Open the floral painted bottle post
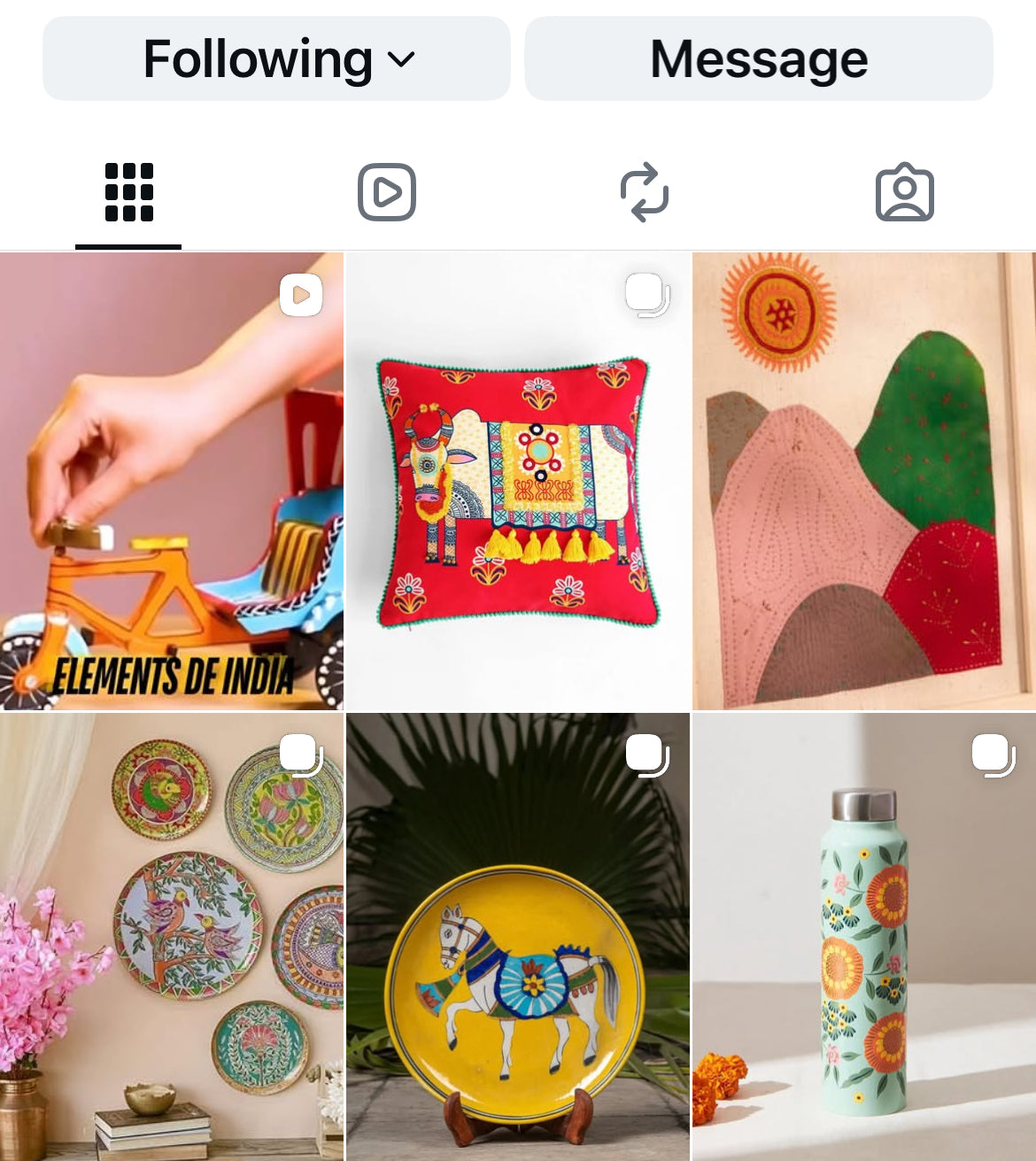Viewport: 1036px width, 1161px height. [x=863, y=937]
